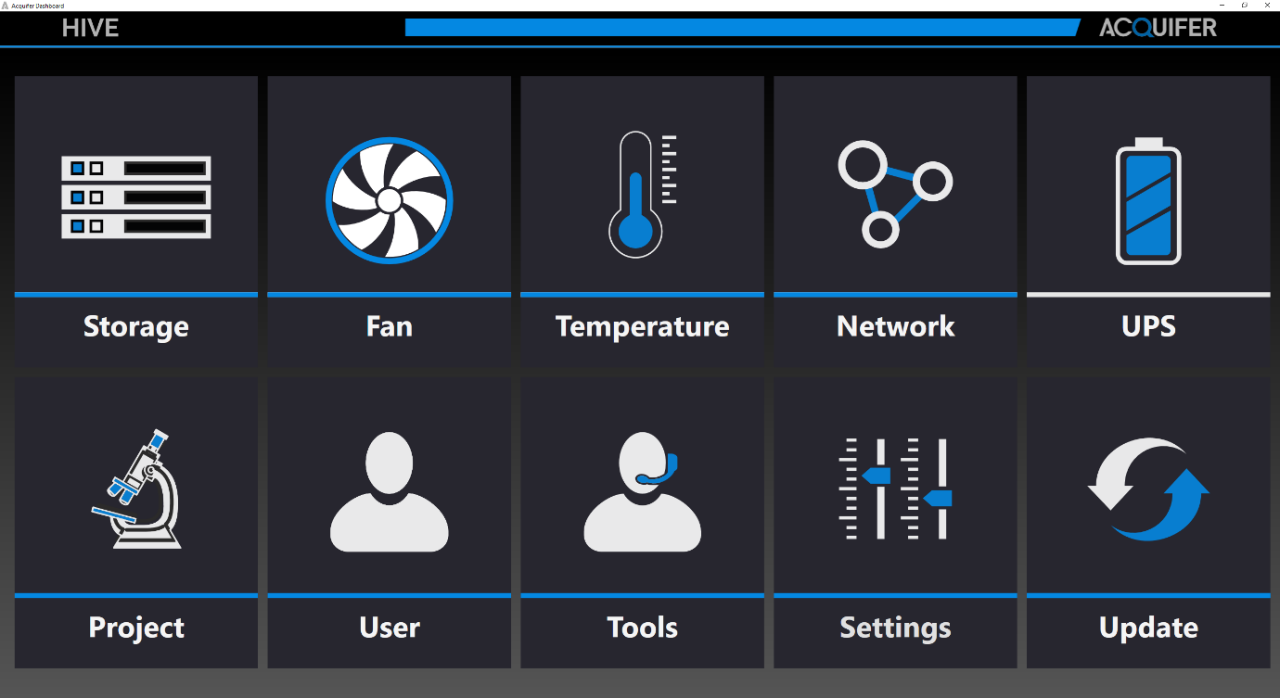1280x698 pixels.
Task: Minimize the dashboard window
Action: coord(1222,5)
